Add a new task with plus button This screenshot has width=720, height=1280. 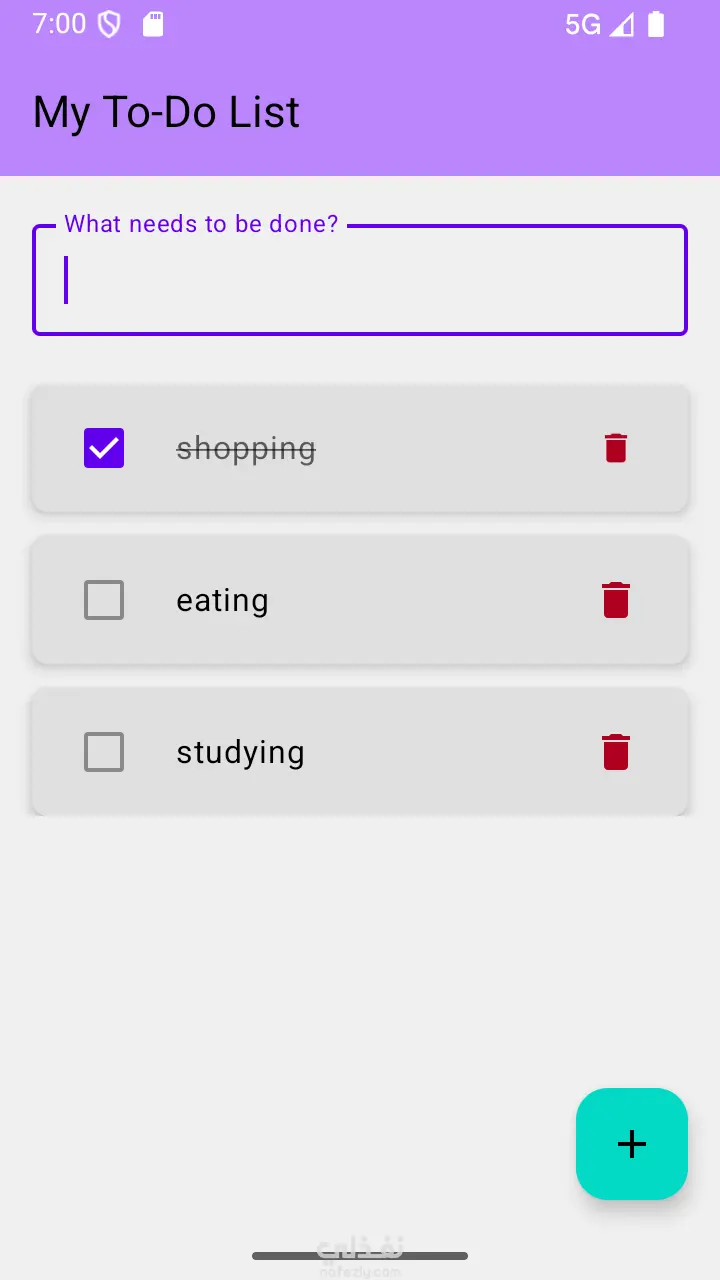pos(632,1144)
